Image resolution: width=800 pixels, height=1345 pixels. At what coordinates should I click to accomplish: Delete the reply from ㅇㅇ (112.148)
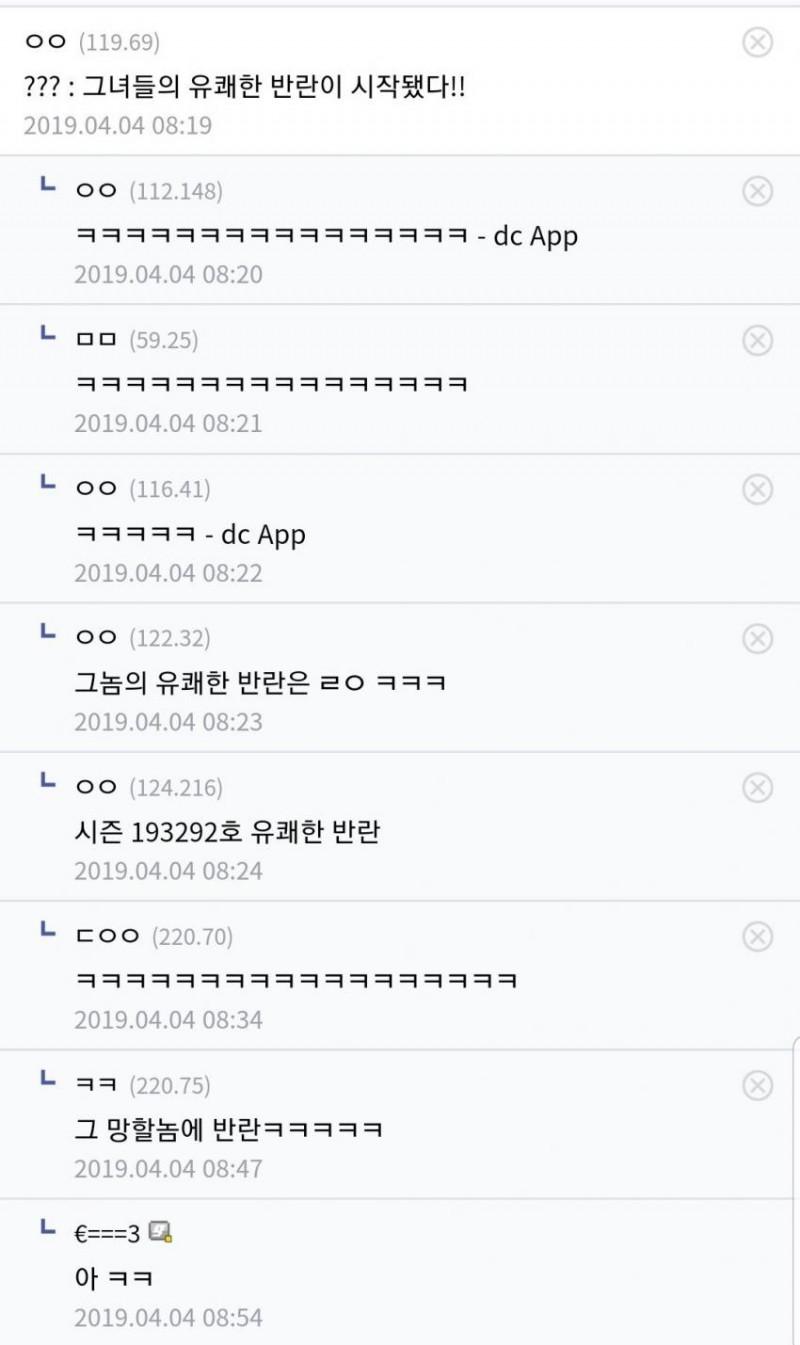757,191
